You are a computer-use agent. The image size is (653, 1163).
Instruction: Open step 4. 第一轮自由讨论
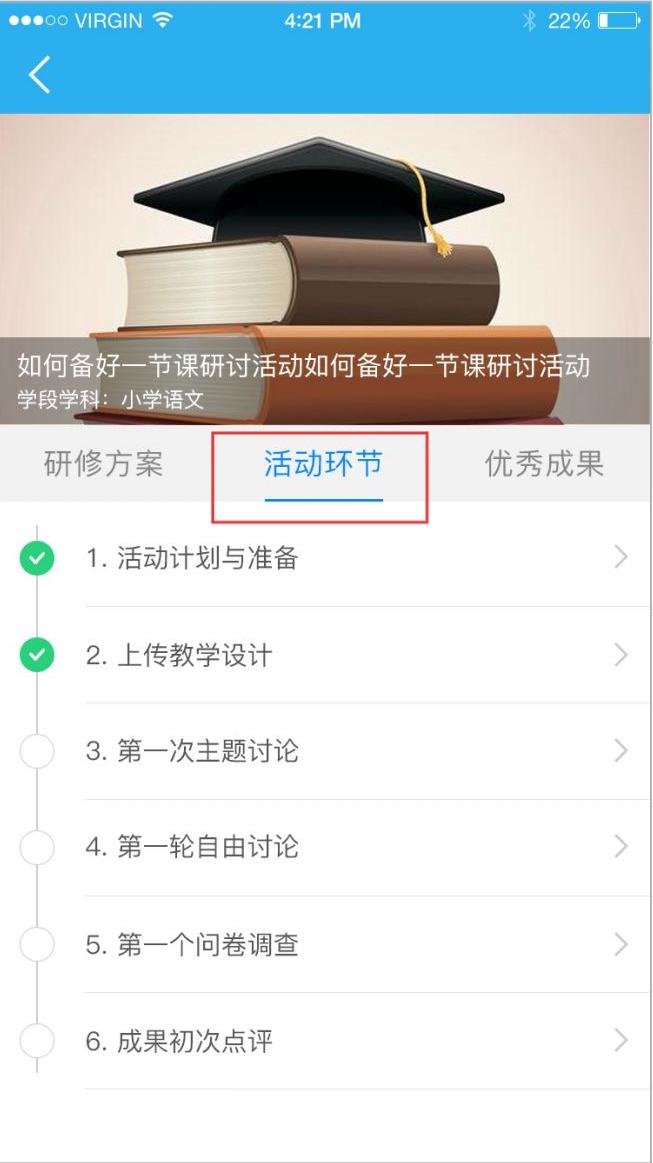326,847
